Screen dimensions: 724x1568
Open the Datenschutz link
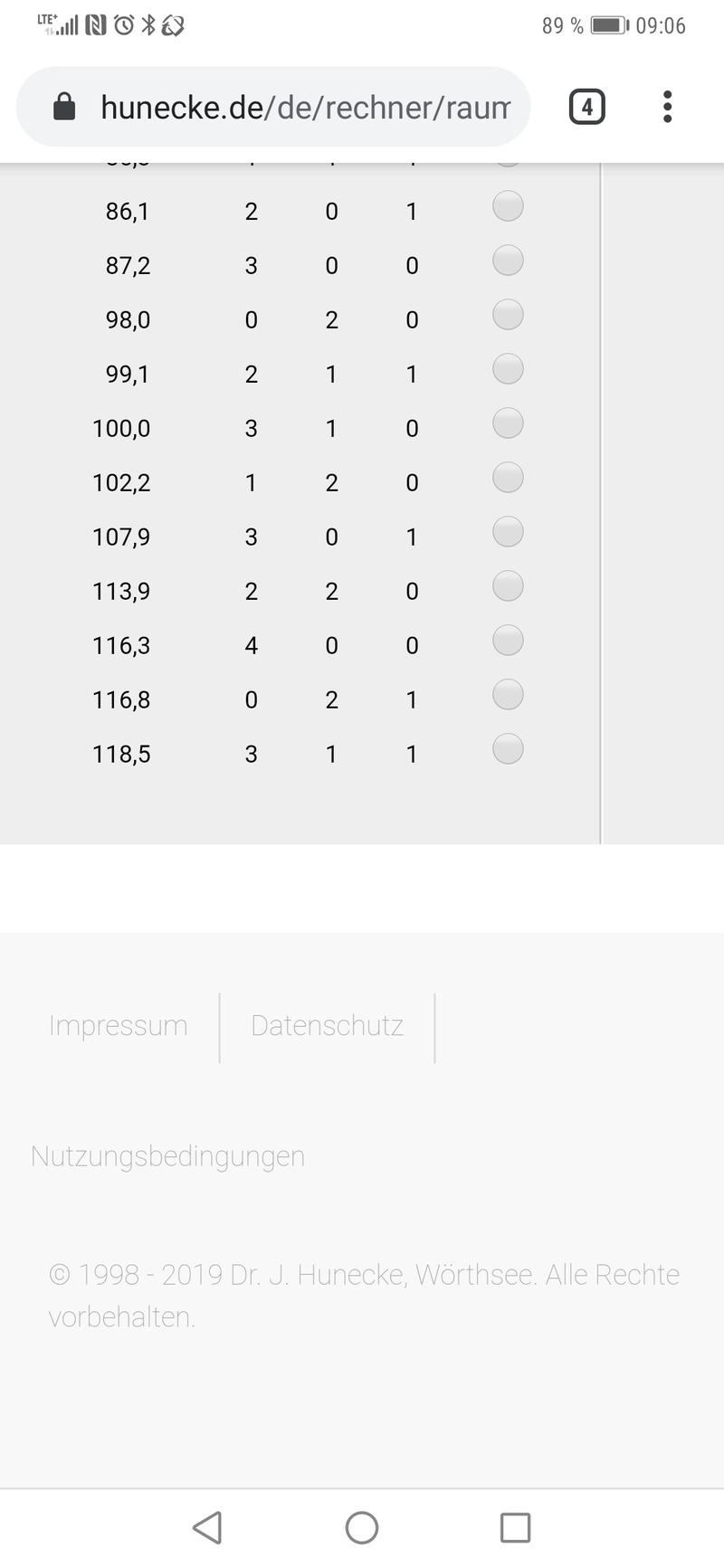pos(327,1026)
